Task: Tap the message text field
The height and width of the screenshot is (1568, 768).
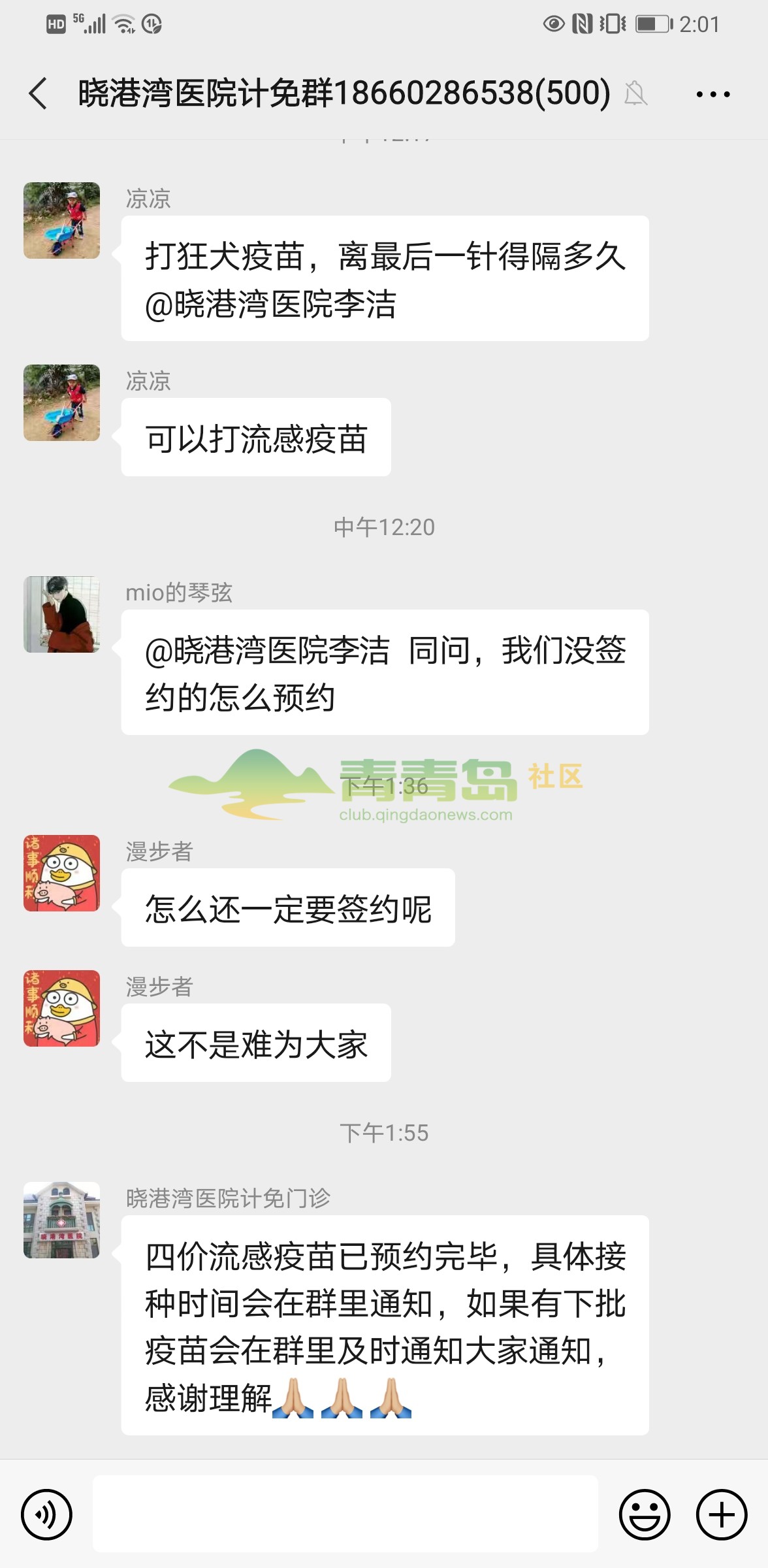Action: point(345,1512)
